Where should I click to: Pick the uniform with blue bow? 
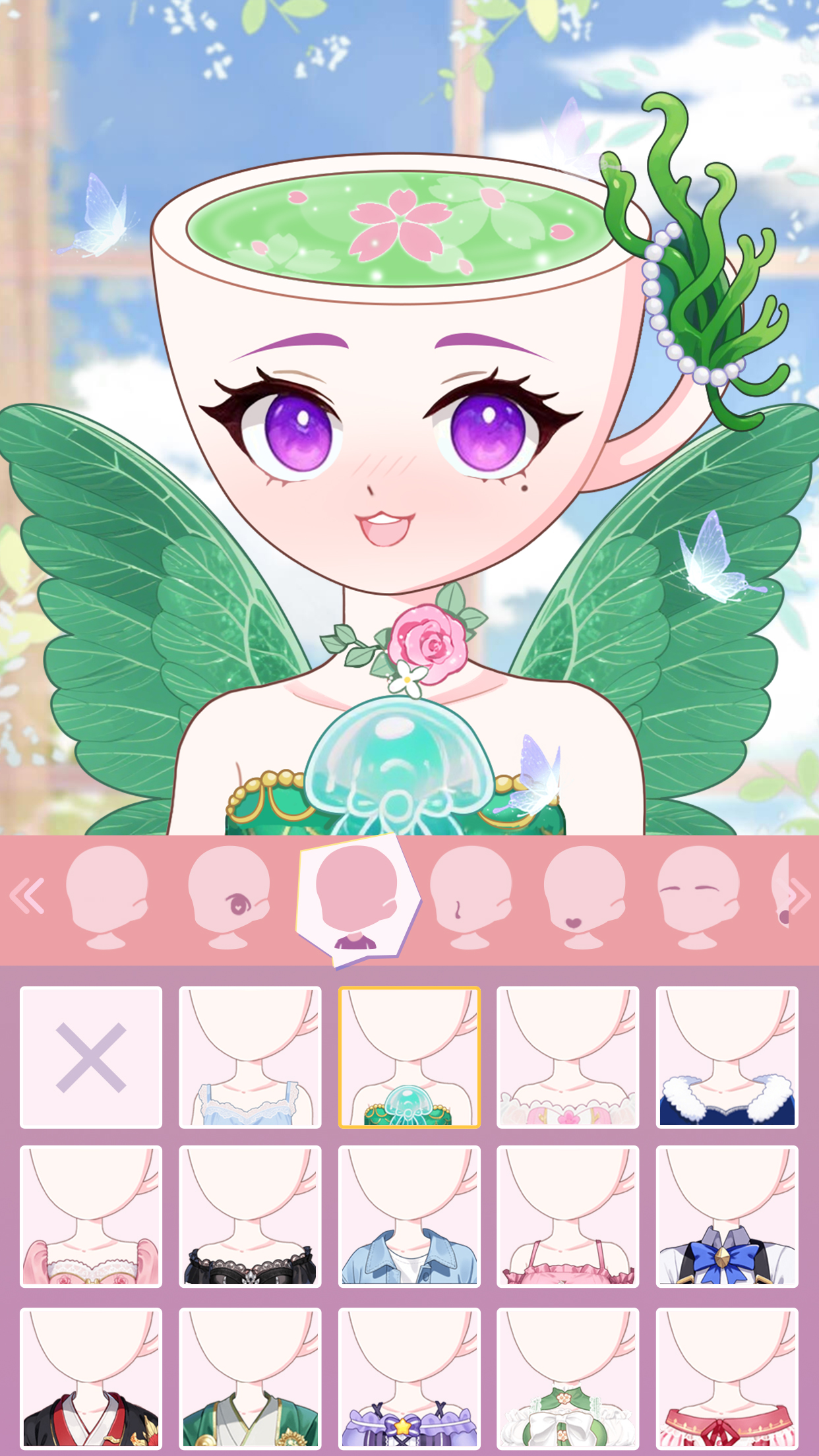[727, 1216]
